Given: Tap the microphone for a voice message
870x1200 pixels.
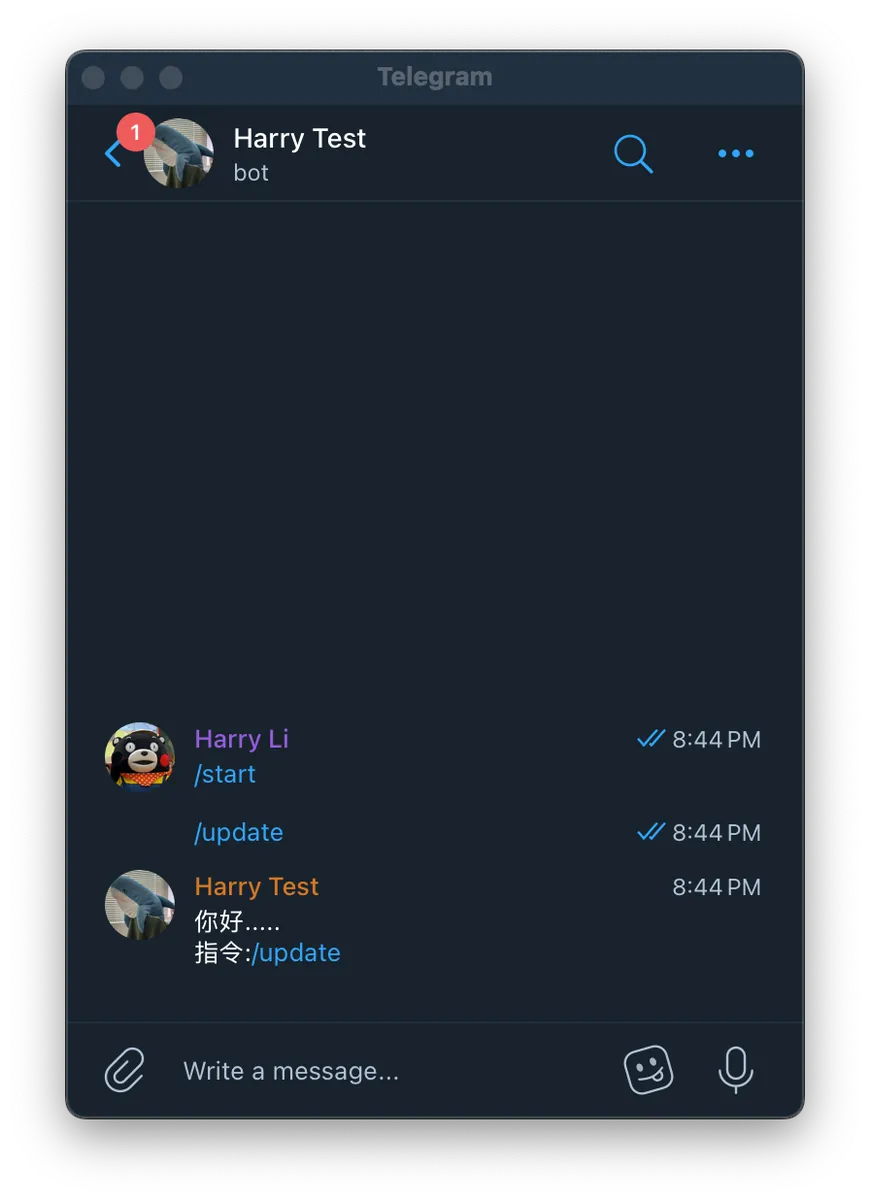Looking at the screenshot, I should [x=735, y=1070].
